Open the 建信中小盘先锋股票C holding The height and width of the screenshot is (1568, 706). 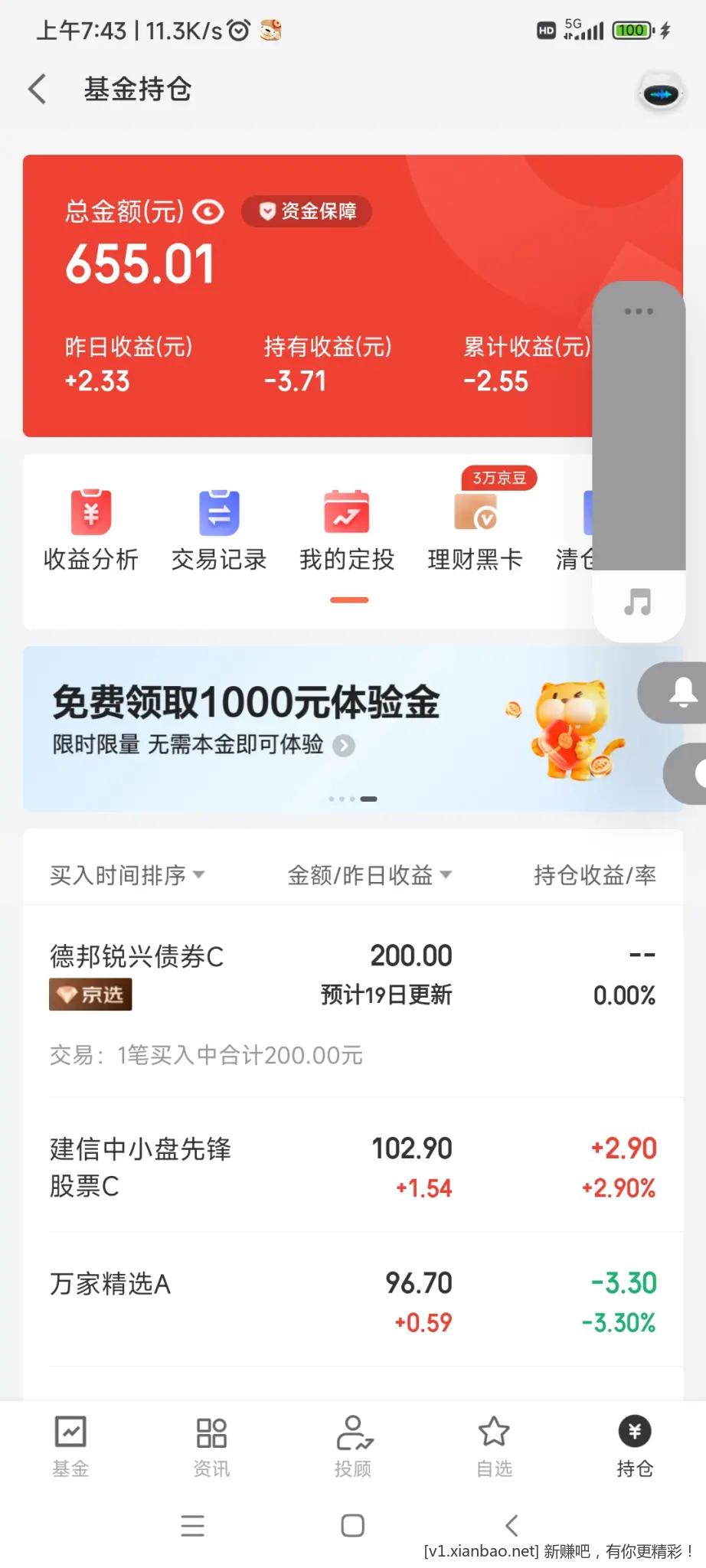[353, 1167]
